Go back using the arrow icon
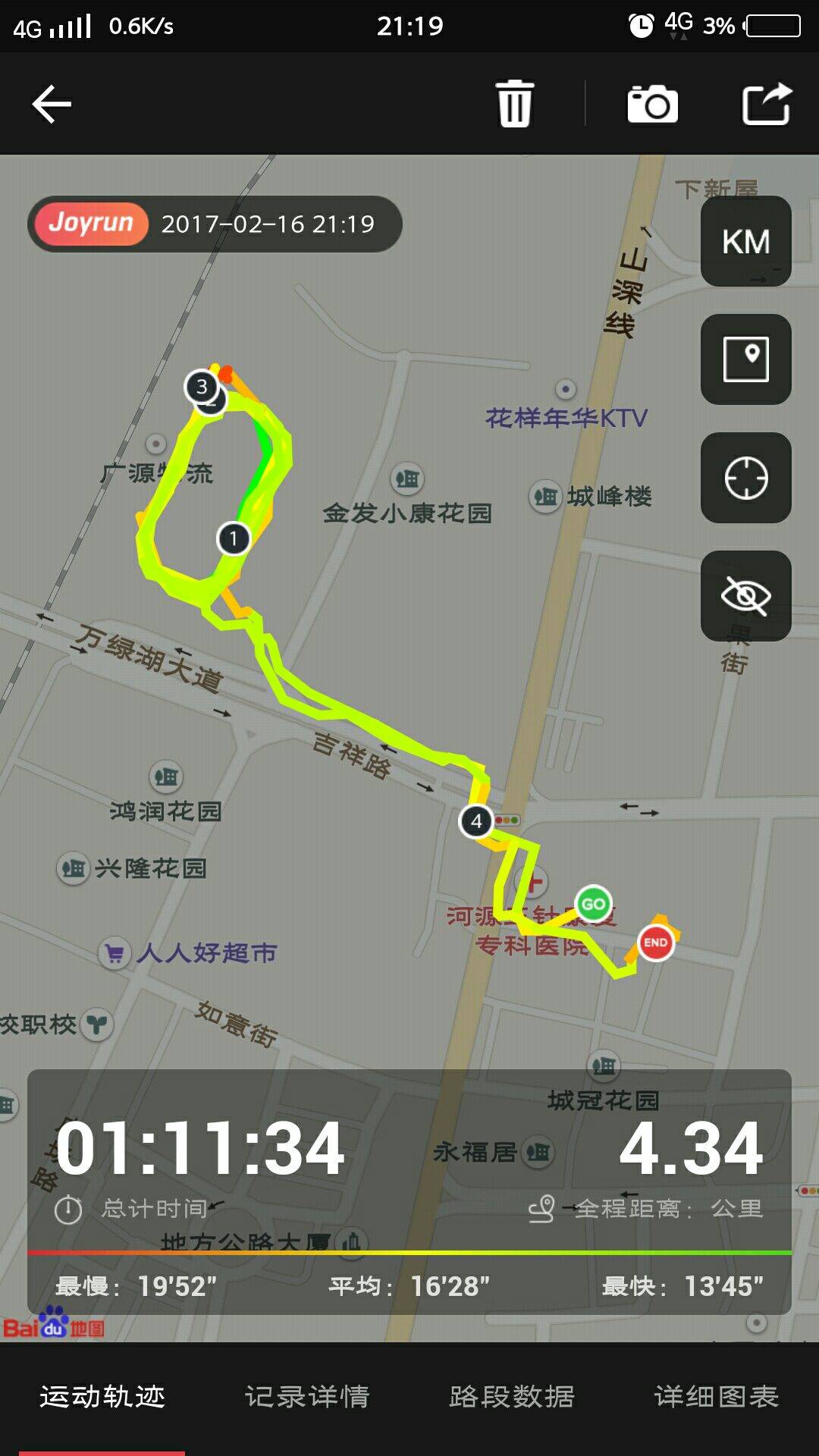Image resolution: width=819 pixels, height=1456 pixels. (52, 104)
